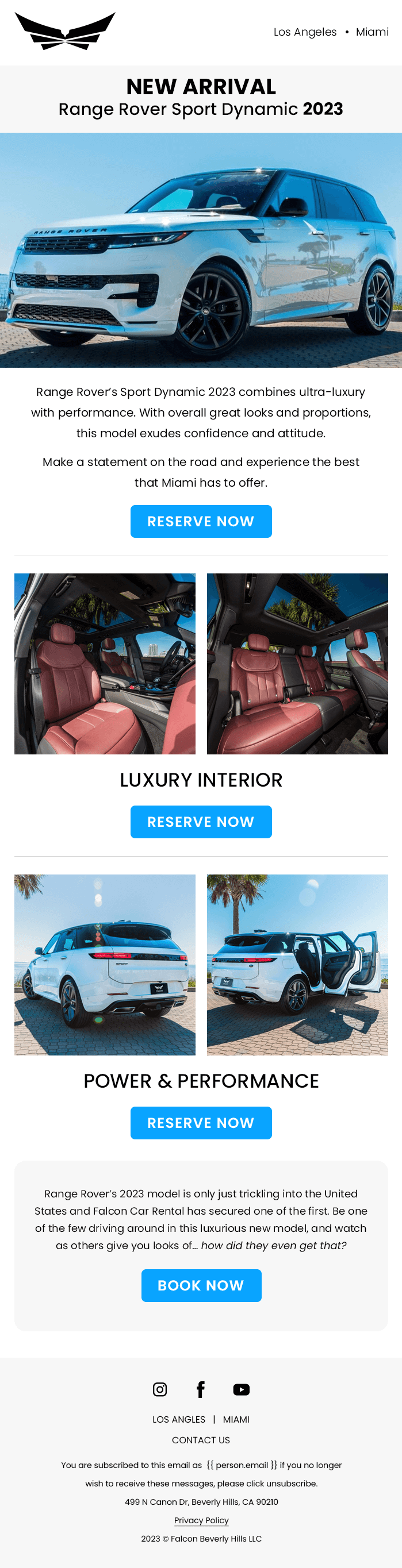Open the YouTube channel
Viewport: 402px width, 1568px height.
241,1389
